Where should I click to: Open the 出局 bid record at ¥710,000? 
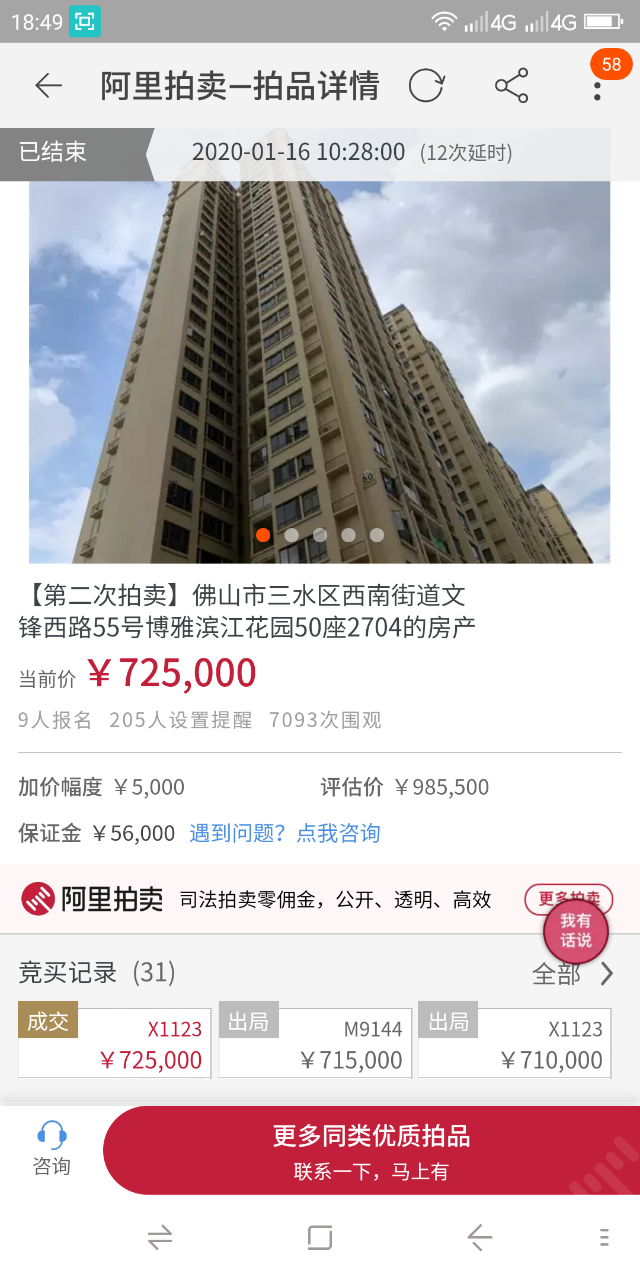click(514, 1043)
